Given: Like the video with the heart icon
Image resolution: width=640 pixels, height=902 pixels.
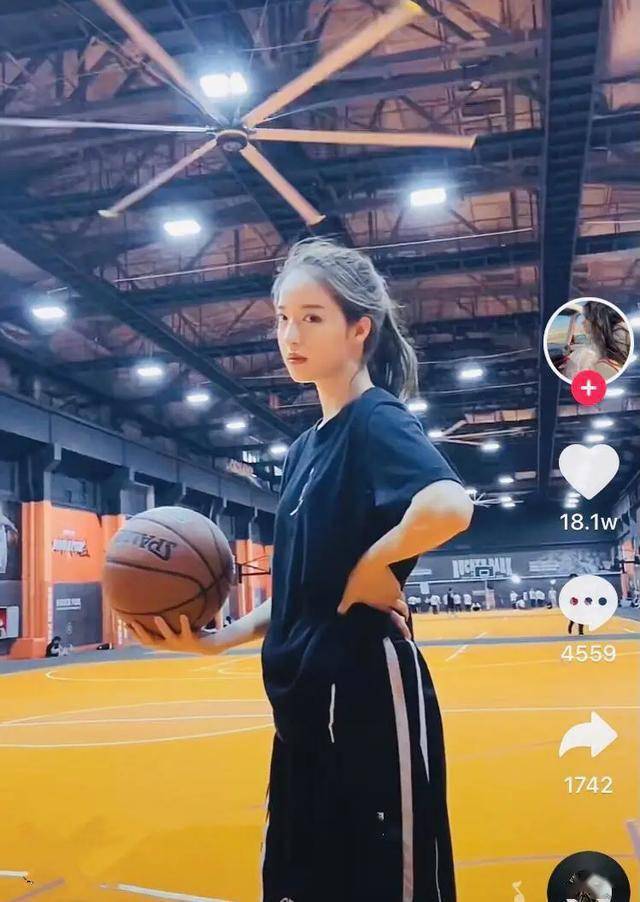Looking at the screenshot, I should 588,470.
